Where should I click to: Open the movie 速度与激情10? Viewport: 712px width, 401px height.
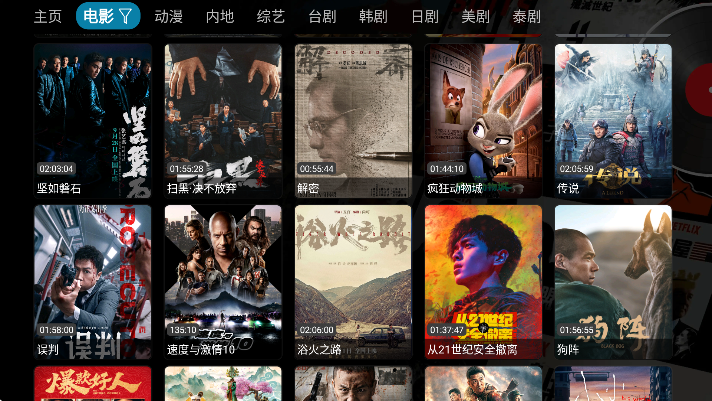(223, 280)
